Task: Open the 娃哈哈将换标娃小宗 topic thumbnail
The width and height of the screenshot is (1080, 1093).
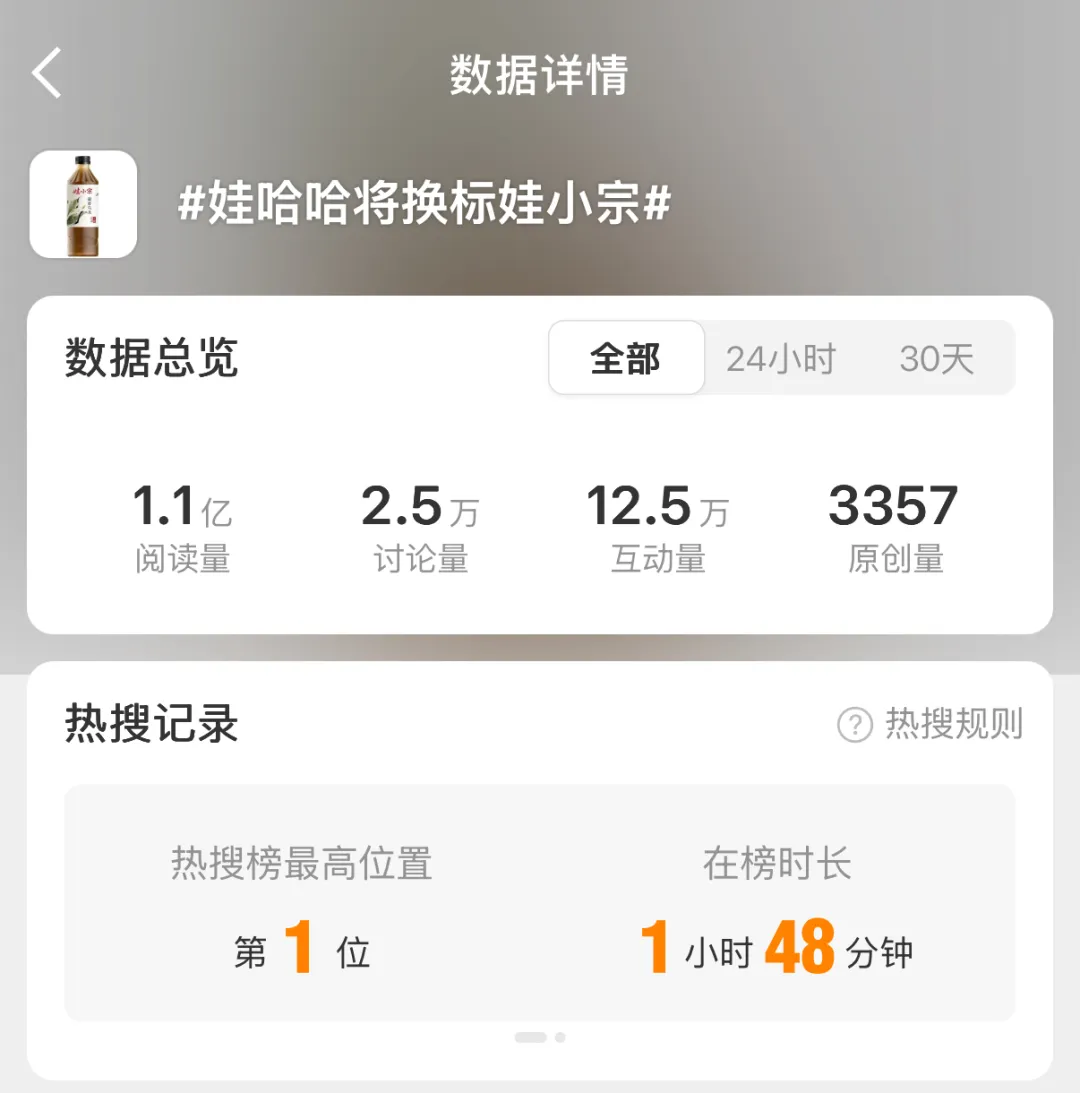Action: (x=83, y=204)
